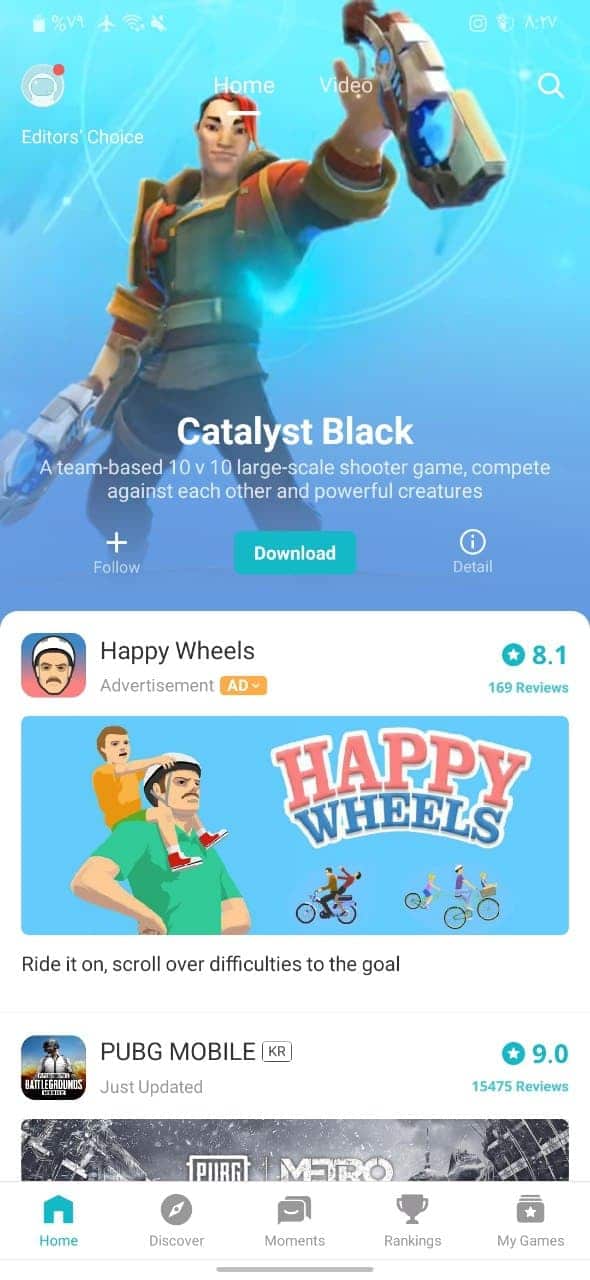Follow Catalyst Black
590x1280 pixels.
pos(117,553)
